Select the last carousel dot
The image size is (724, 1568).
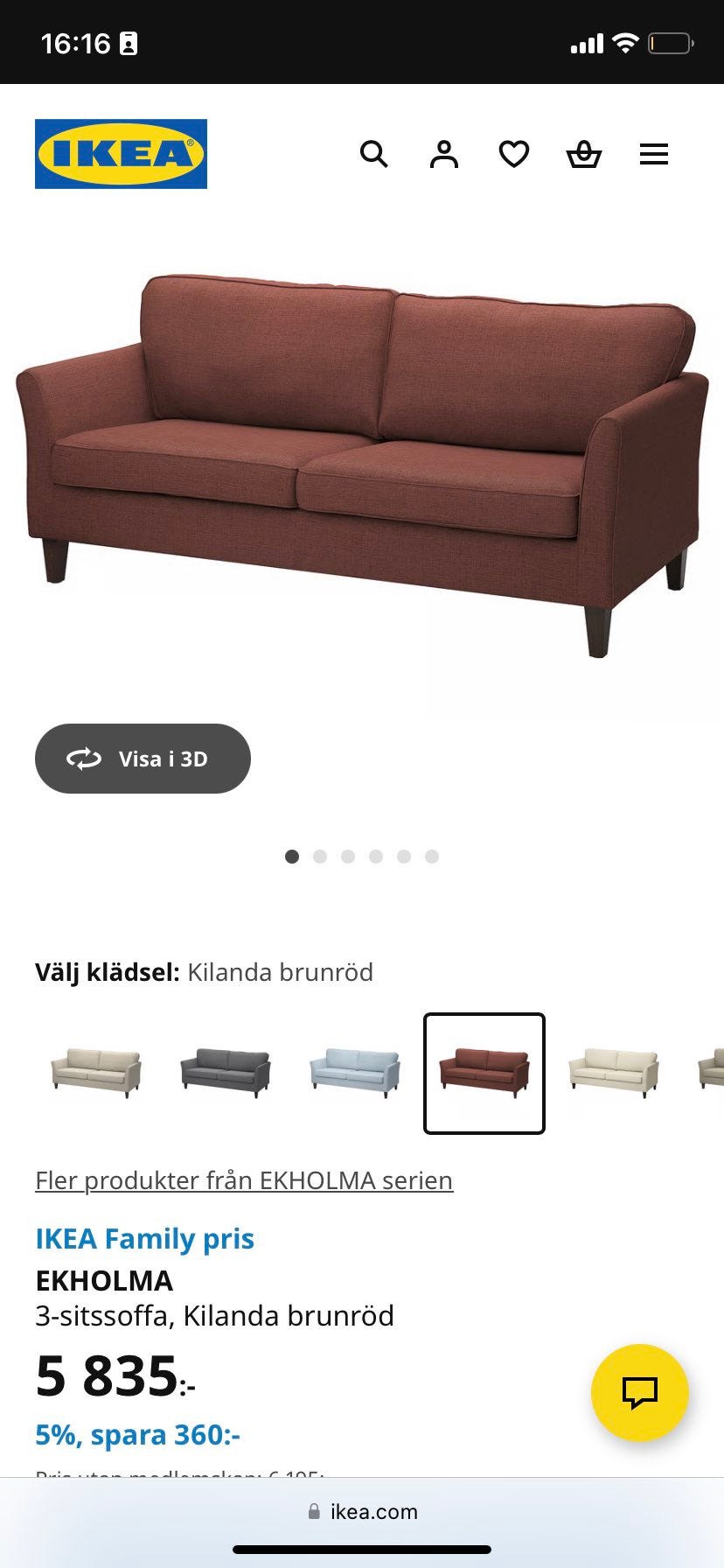[432, 857]
